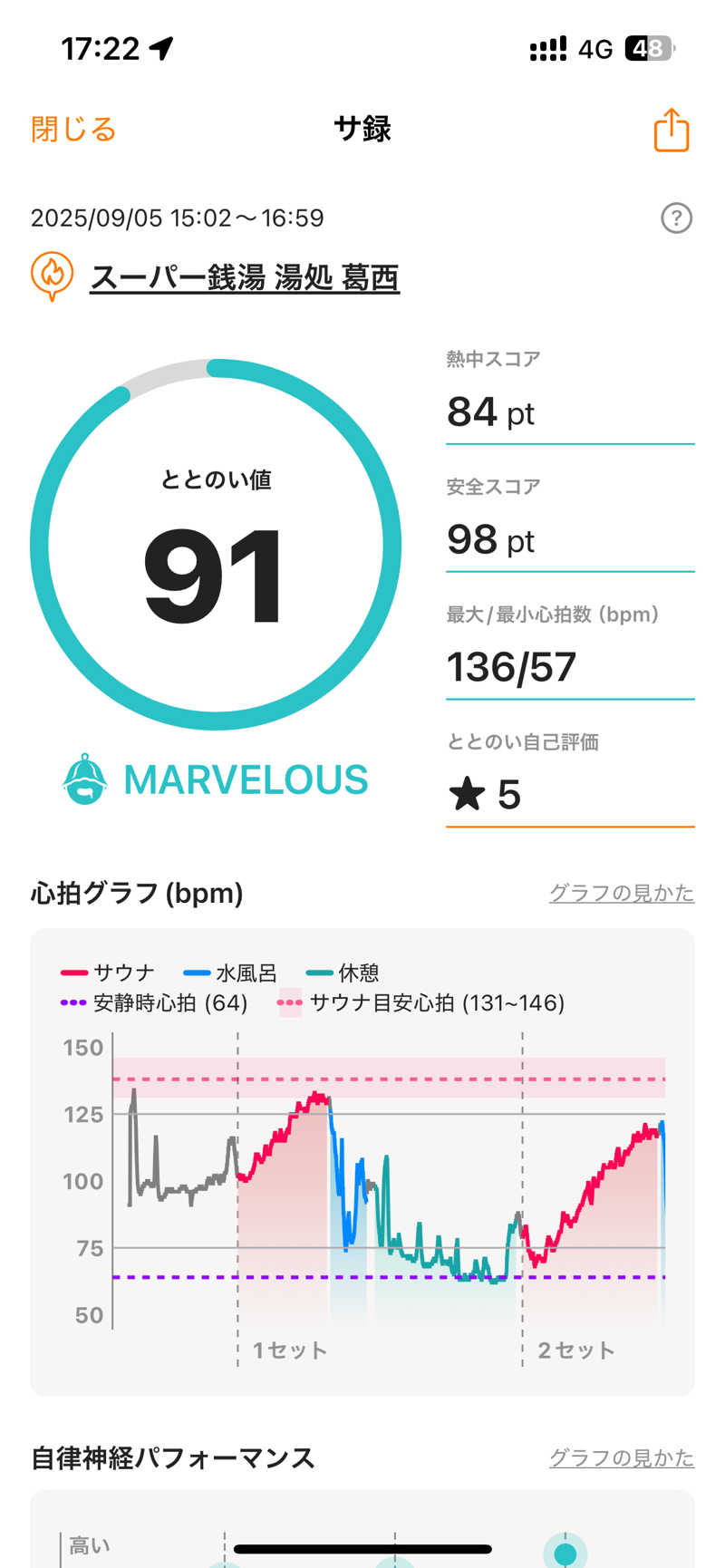The image size is (725, 1568).
Task: Open the help question mark icon
Action: click(x=676, y=218)
